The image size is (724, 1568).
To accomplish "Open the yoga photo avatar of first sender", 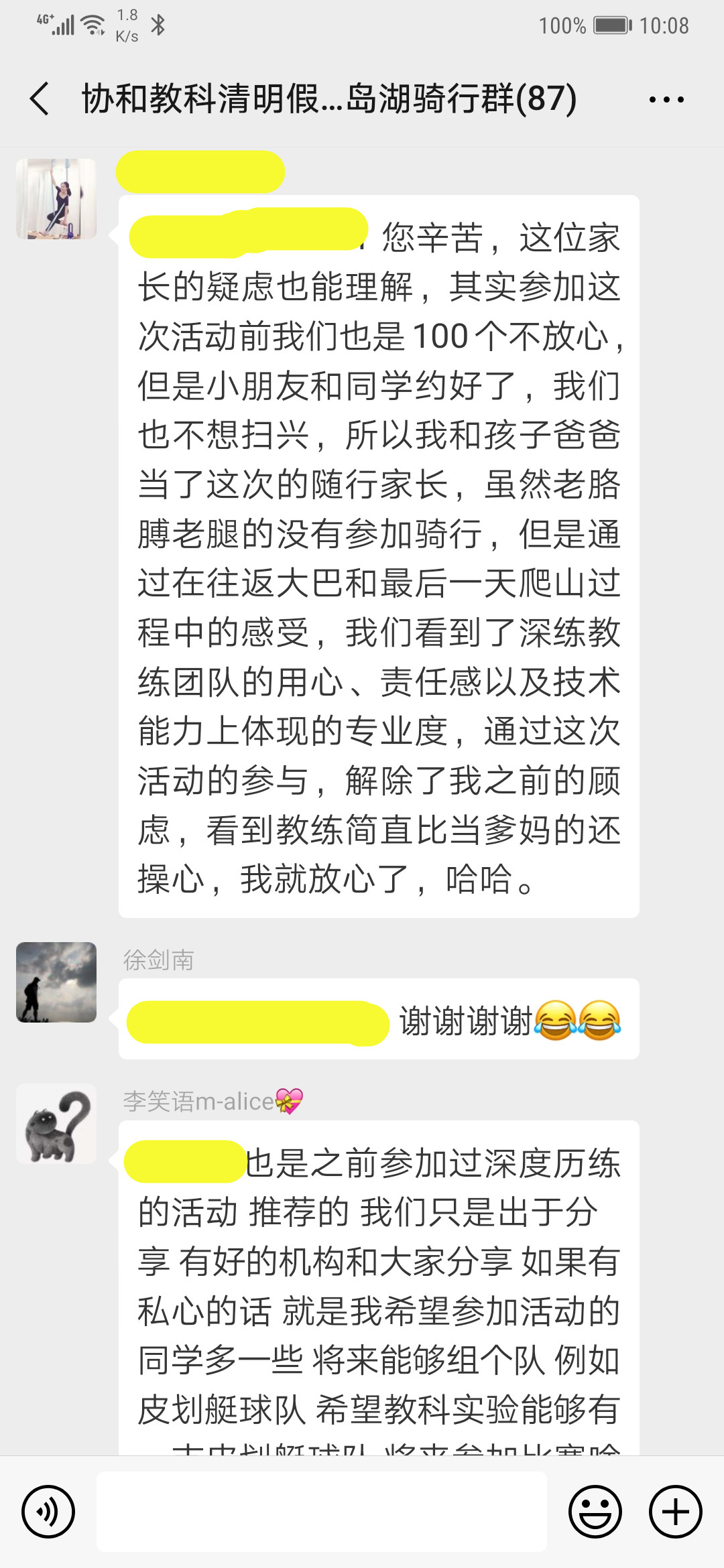I will pyautogui.click(x=56, y=199).
